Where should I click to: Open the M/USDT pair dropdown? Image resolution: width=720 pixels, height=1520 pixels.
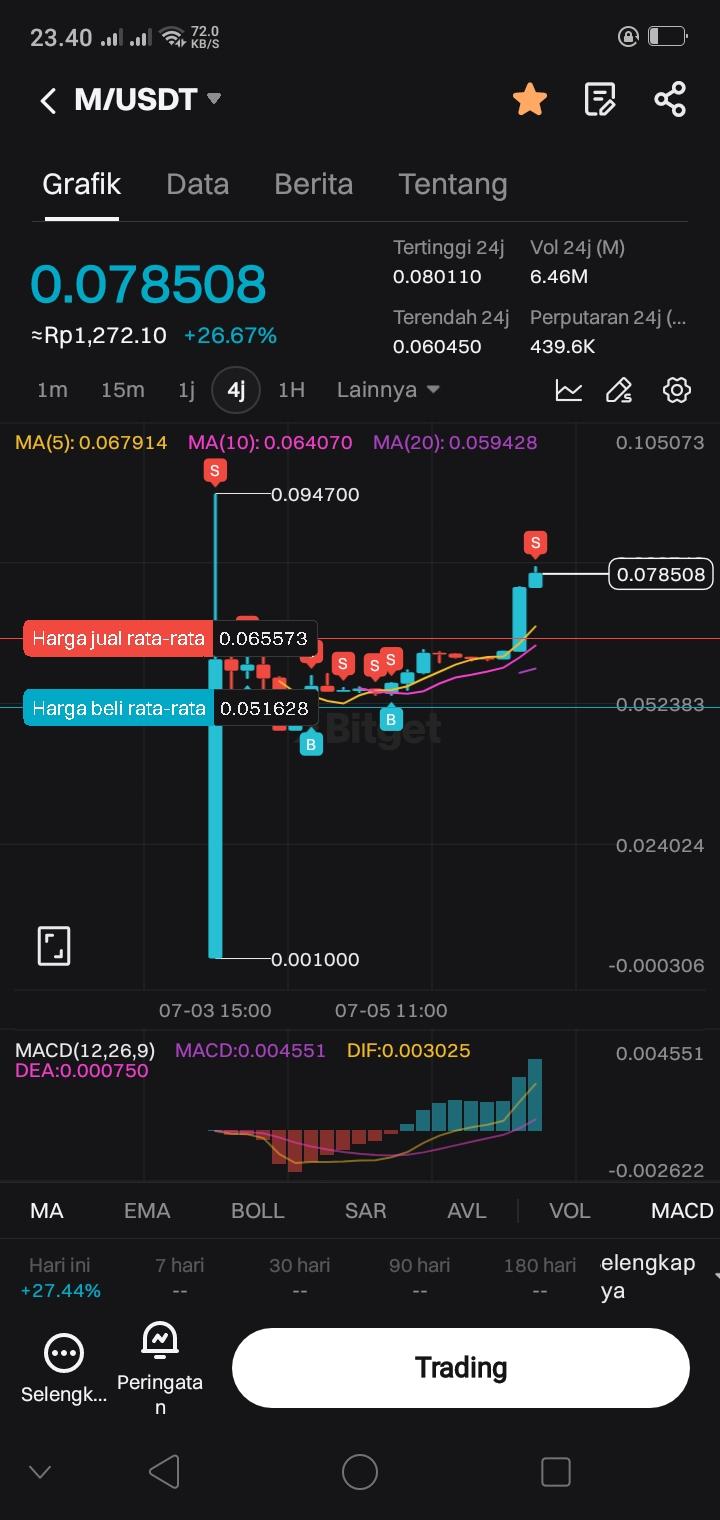pyautogui.click(x=213, y=99)
